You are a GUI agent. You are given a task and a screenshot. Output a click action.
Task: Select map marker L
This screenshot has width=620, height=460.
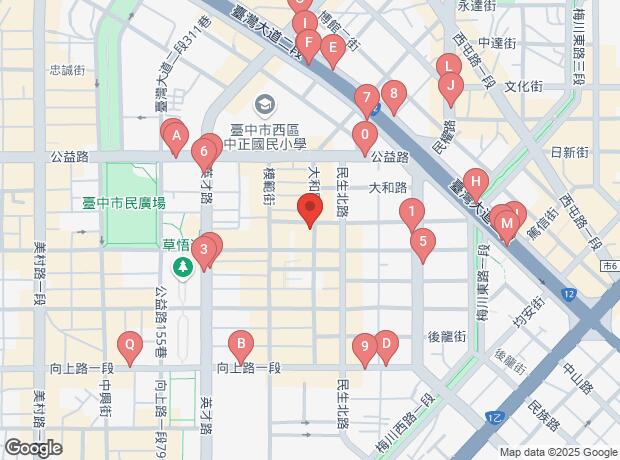tap(447, 66)
